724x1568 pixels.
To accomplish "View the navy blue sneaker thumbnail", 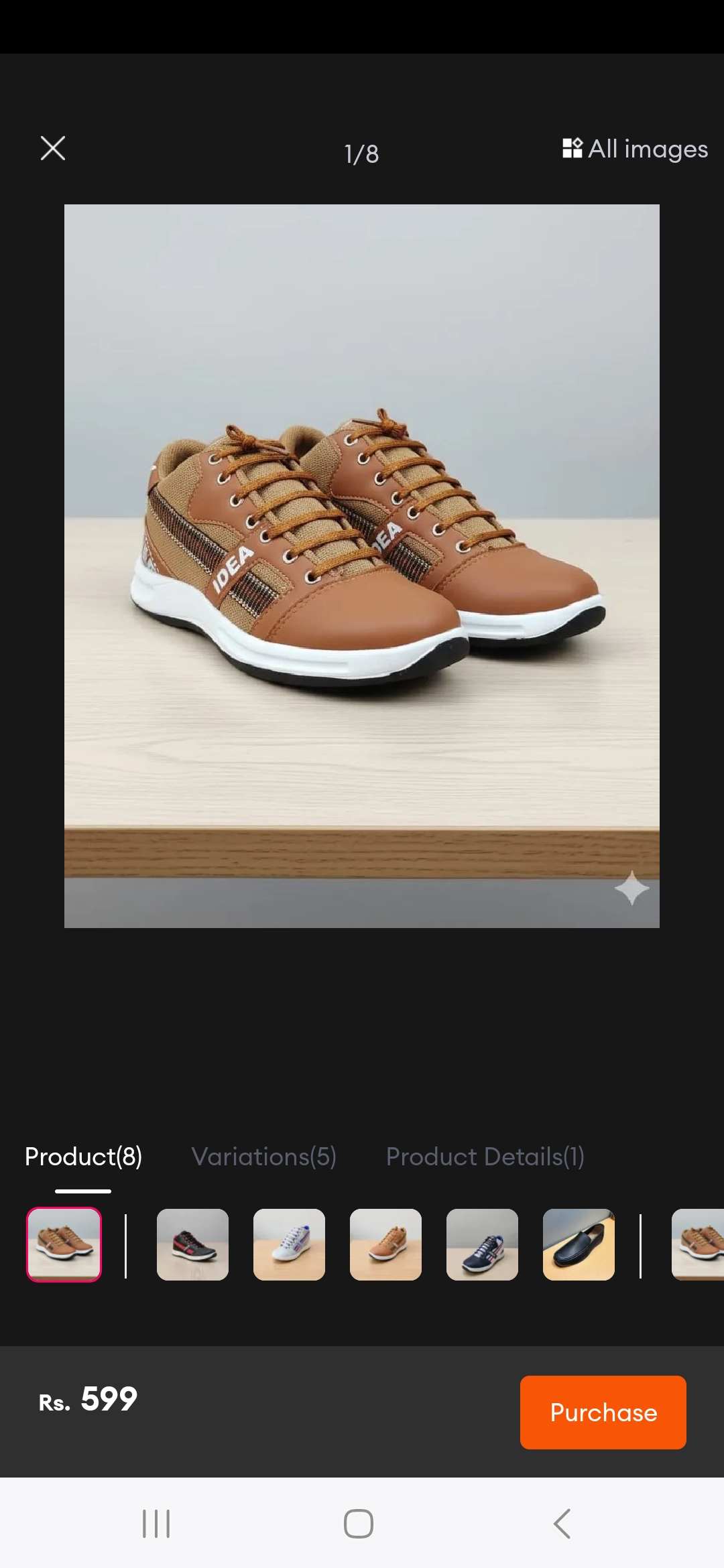I will pos(482,1245).
